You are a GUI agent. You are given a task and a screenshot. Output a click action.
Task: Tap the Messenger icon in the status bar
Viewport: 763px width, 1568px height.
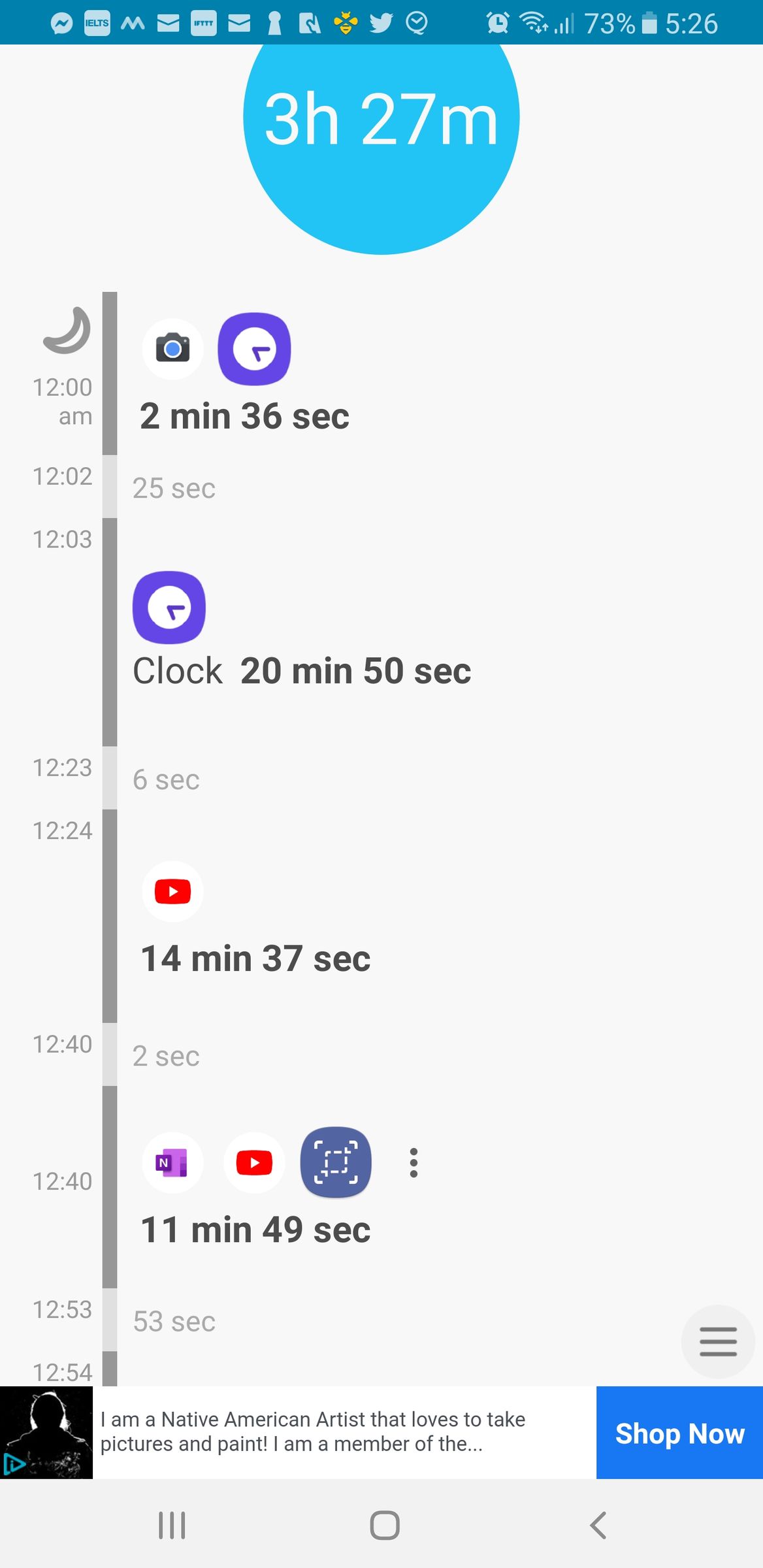click(x=60, y=22)
